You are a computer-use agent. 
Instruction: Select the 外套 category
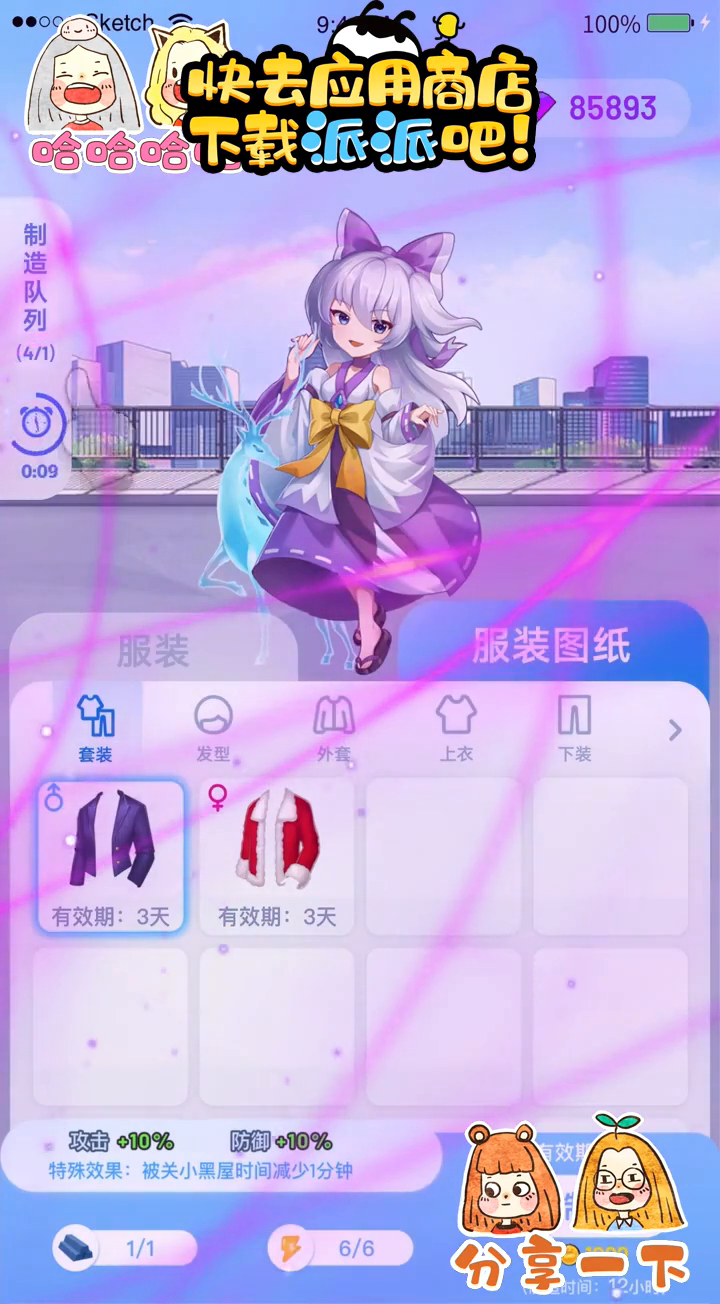(334, 729)
